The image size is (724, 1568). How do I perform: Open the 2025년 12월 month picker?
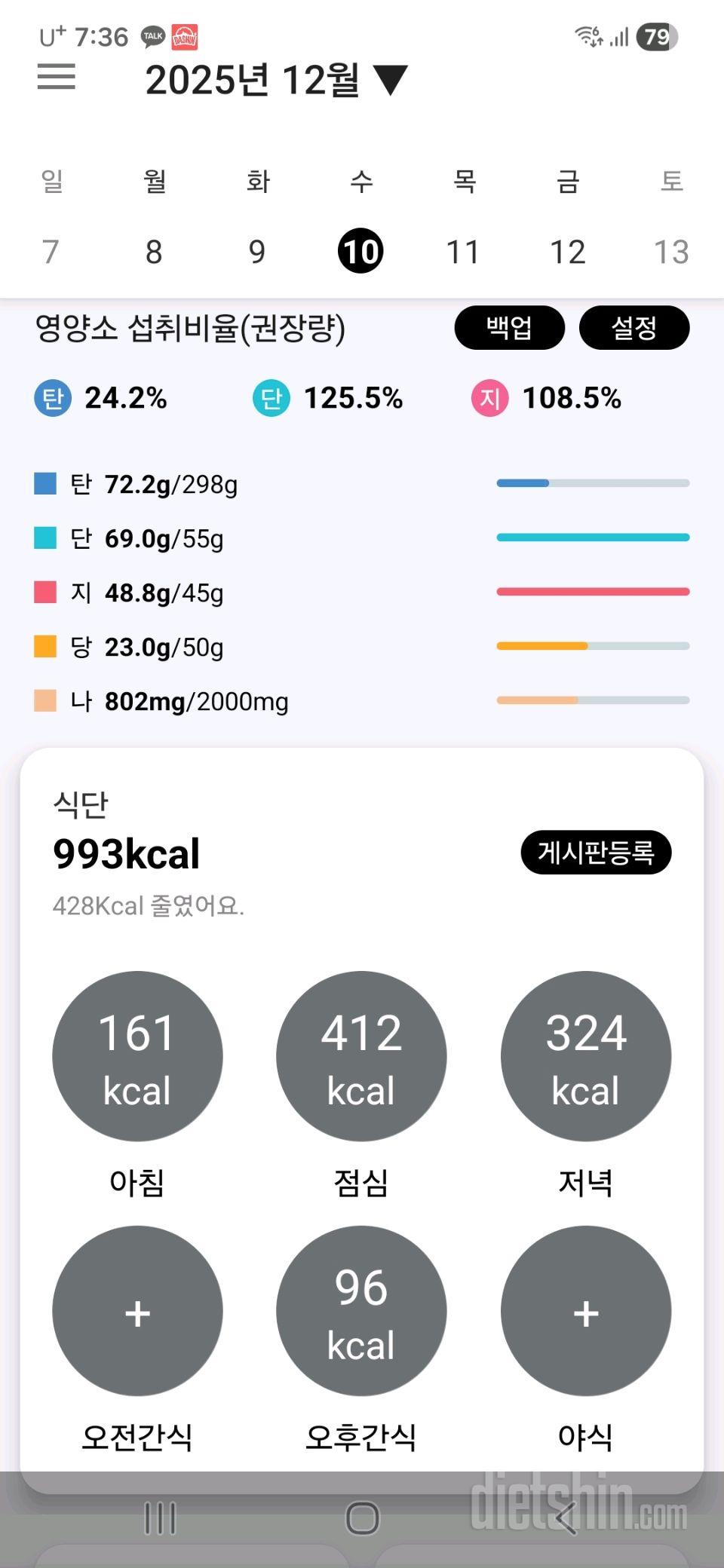275,80
